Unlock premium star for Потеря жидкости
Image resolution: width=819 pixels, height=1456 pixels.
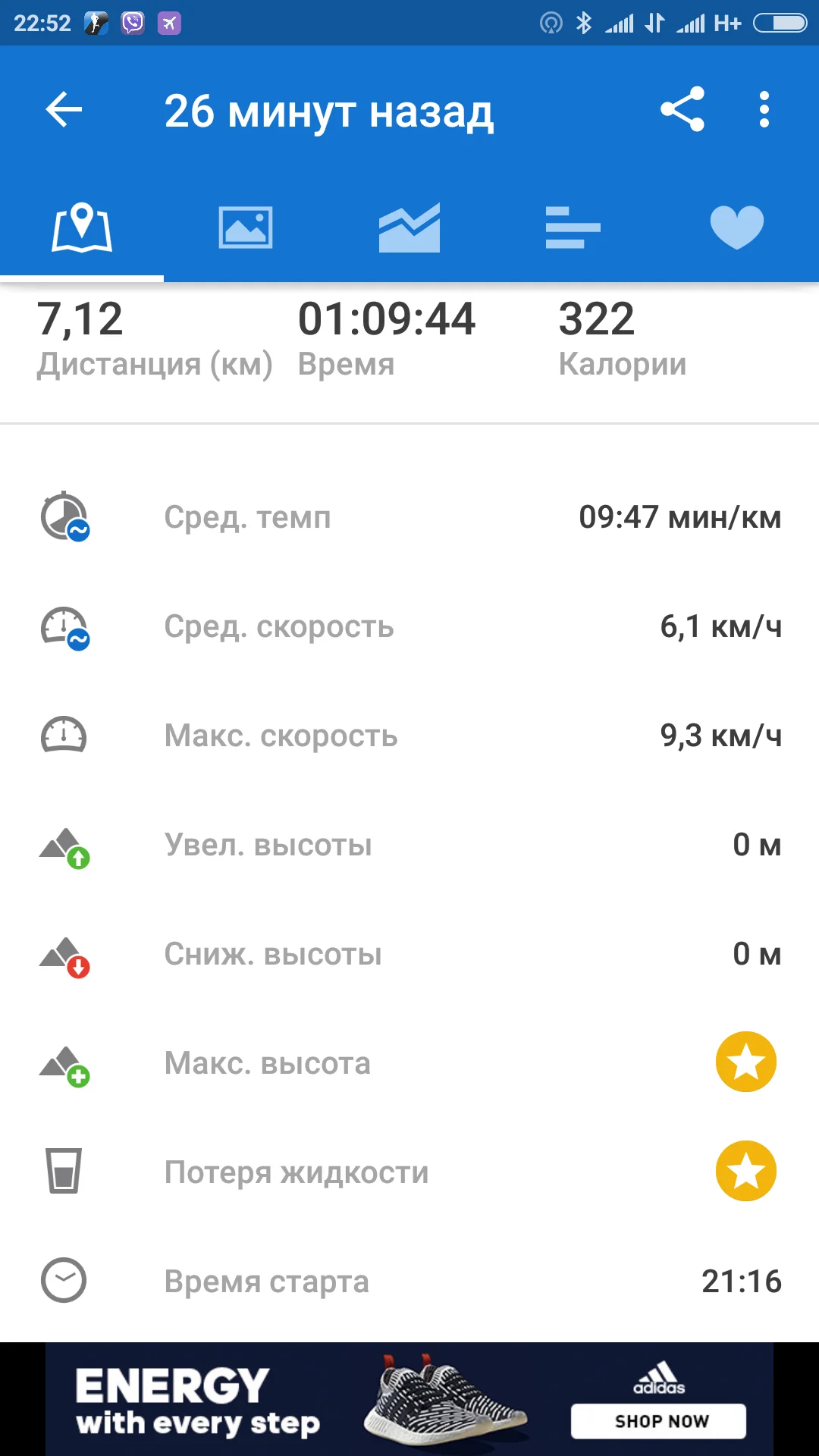(x=746, y=1171)
